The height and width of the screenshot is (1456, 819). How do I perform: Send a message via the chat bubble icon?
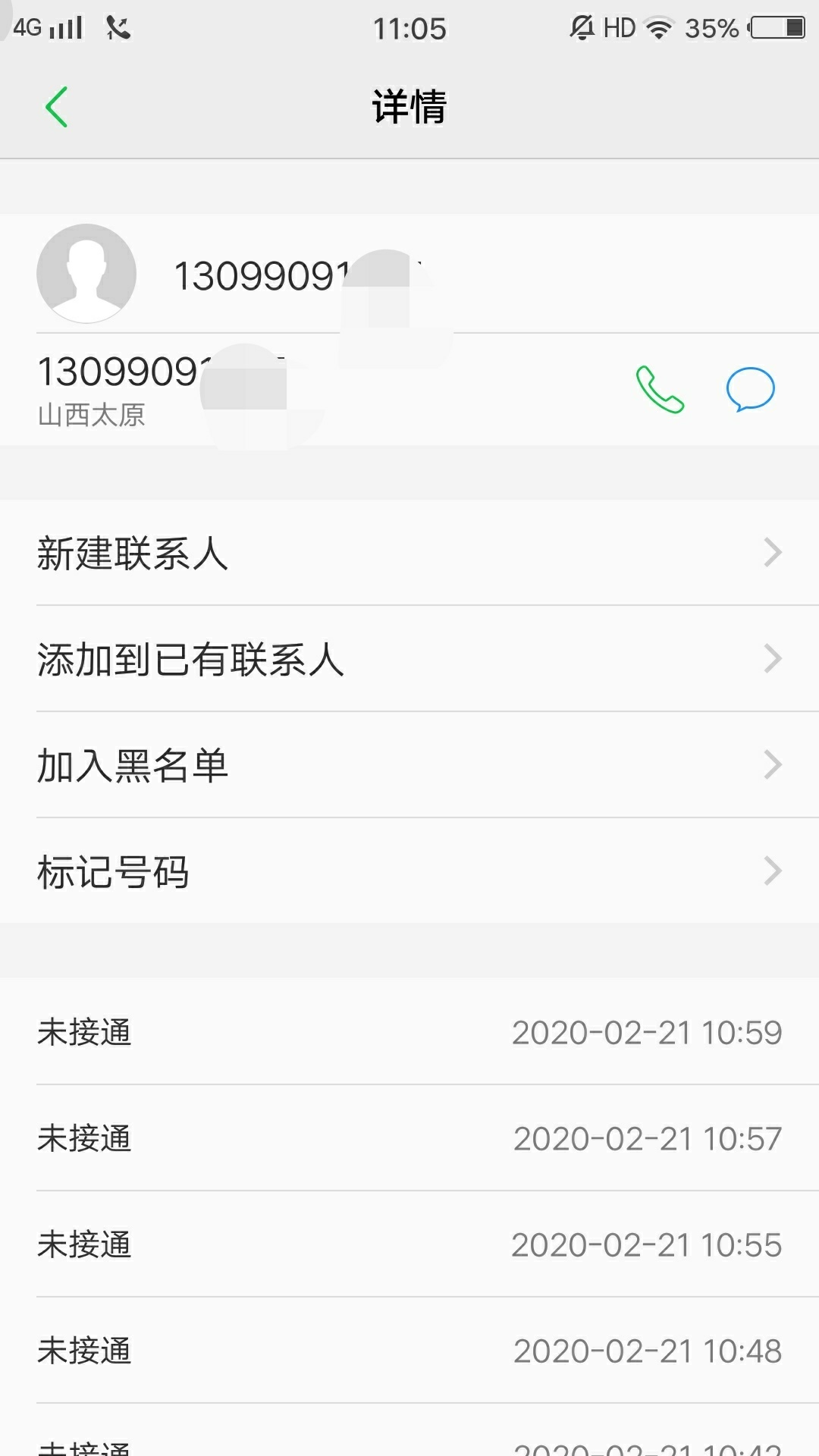tap(750, 390)
